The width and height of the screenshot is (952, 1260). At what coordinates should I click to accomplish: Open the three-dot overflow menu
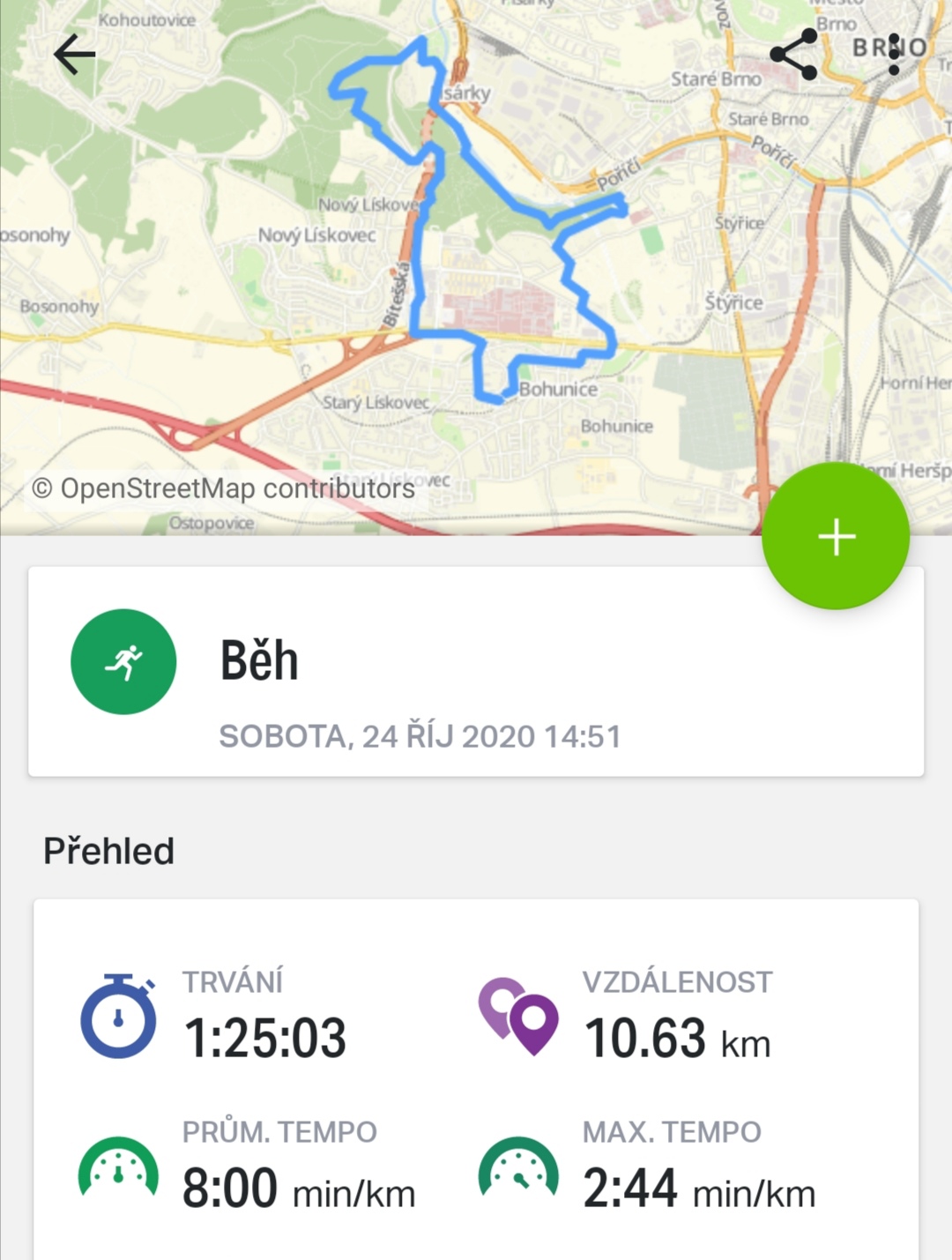tap(894, 55)
